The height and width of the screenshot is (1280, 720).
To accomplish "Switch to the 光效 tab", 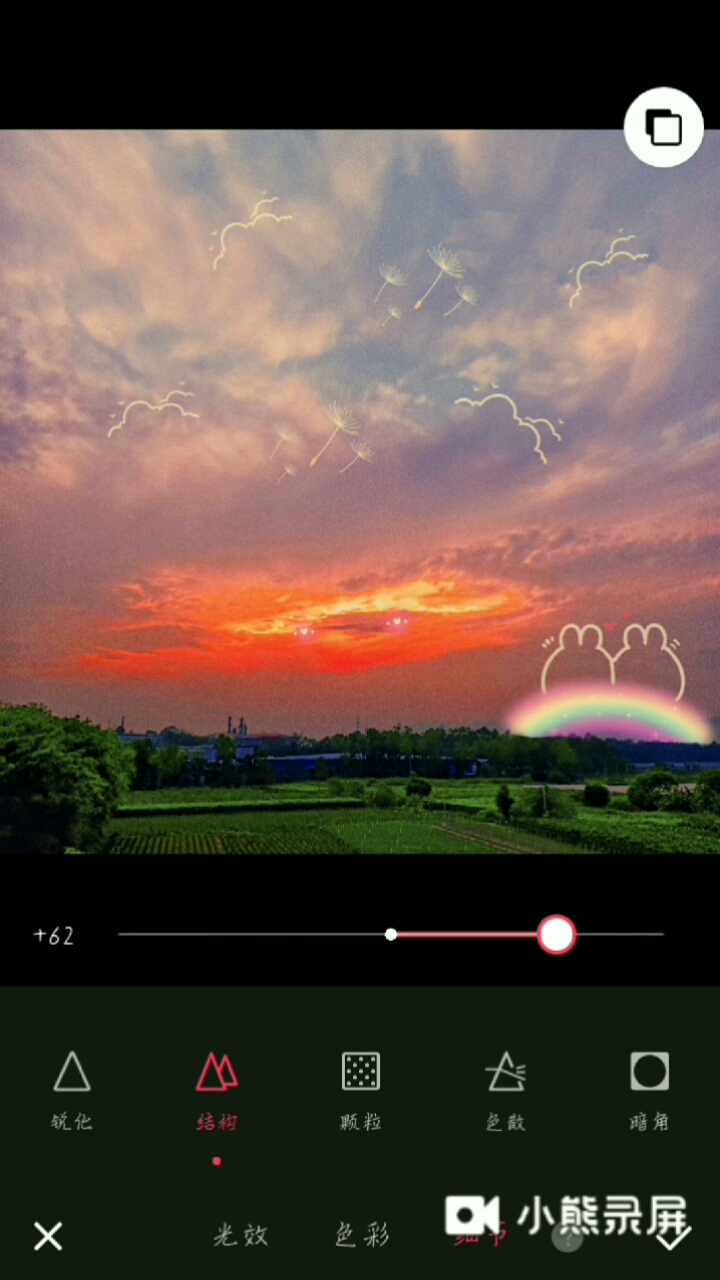I will coord(241,1236).
